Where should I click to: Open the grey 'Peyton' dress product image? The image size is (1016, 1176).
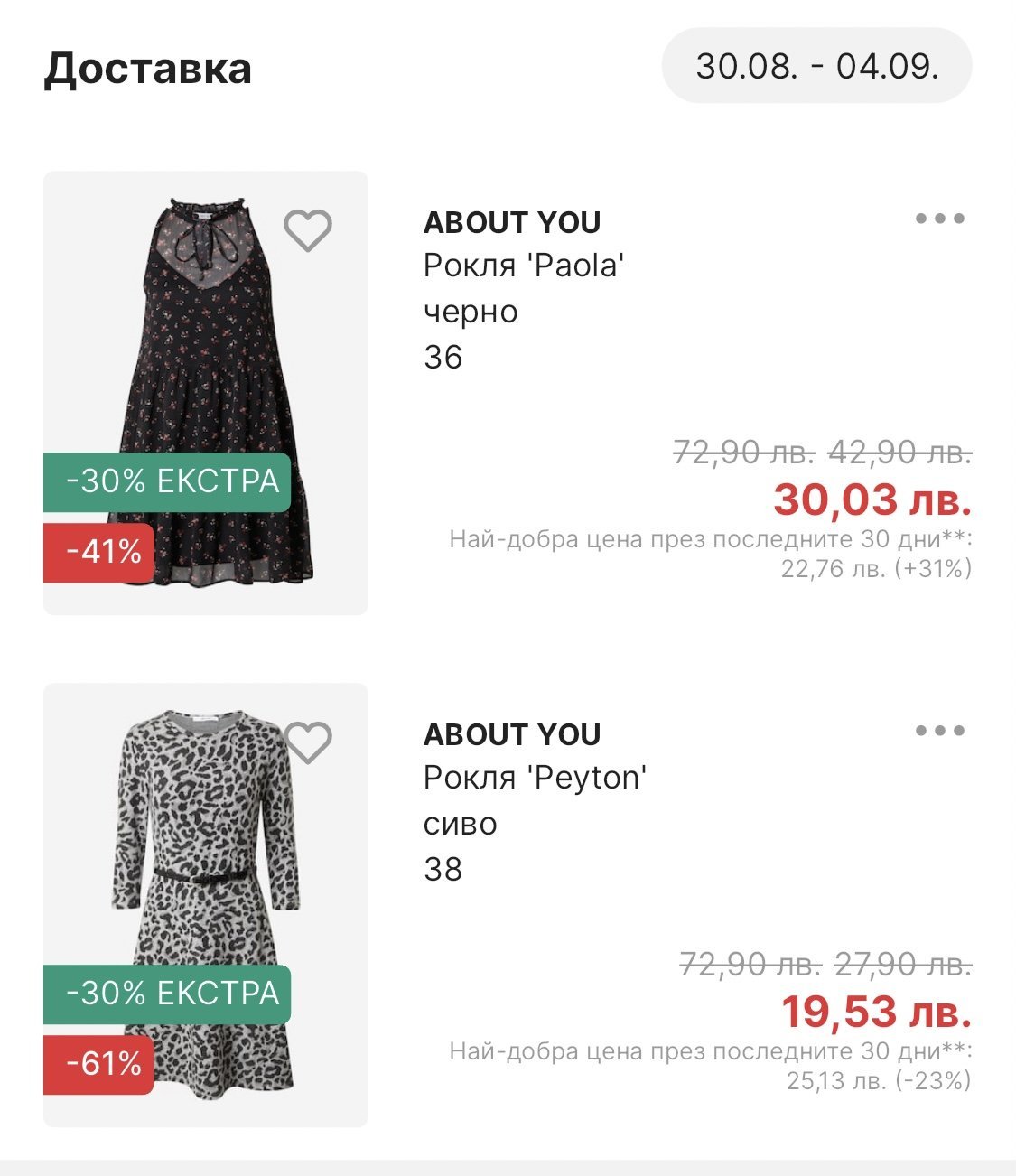206,867
